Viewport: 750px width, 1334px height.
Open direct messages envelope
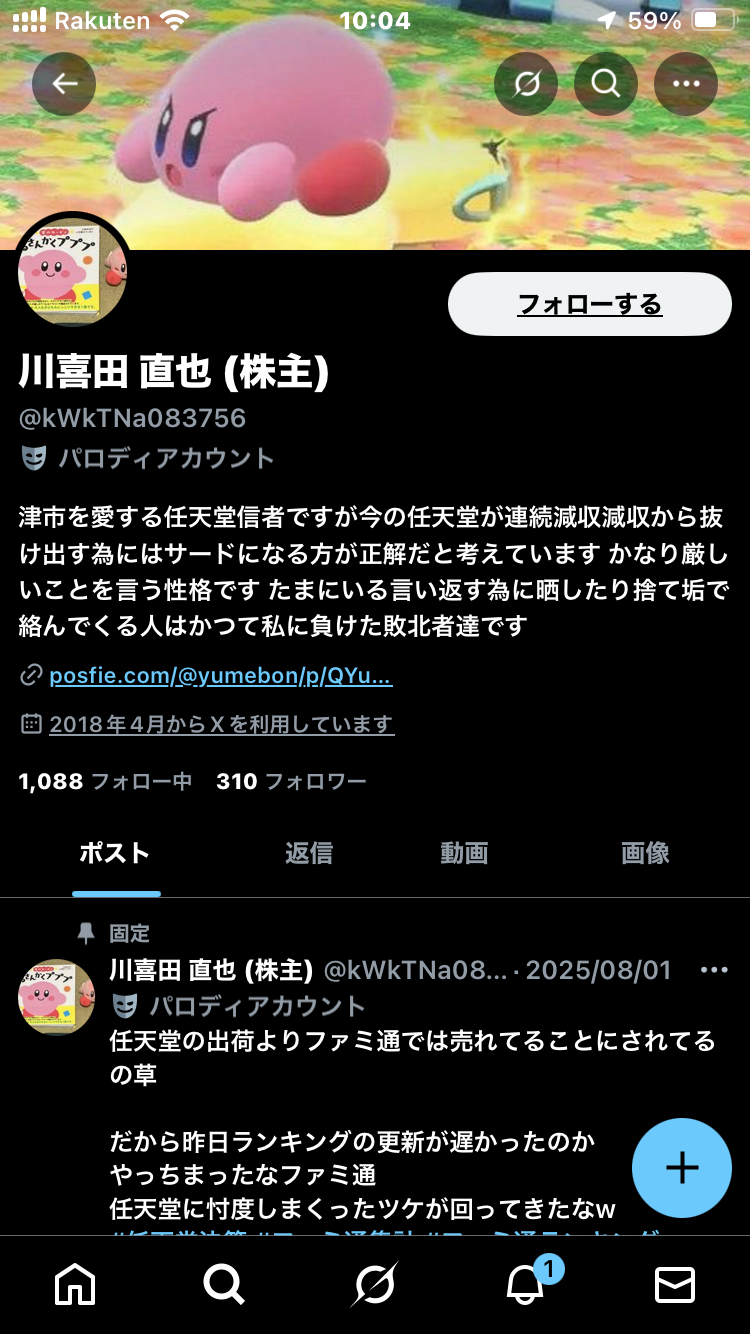coord(674,1283)
